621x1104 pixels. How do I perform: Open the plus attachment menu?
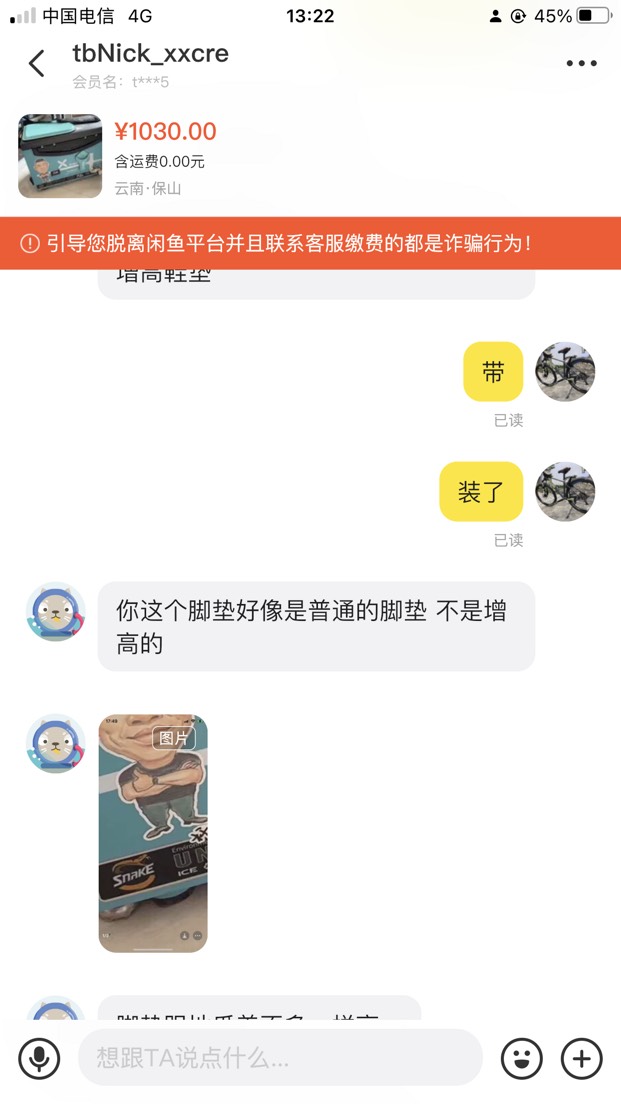pos(582,1058)
